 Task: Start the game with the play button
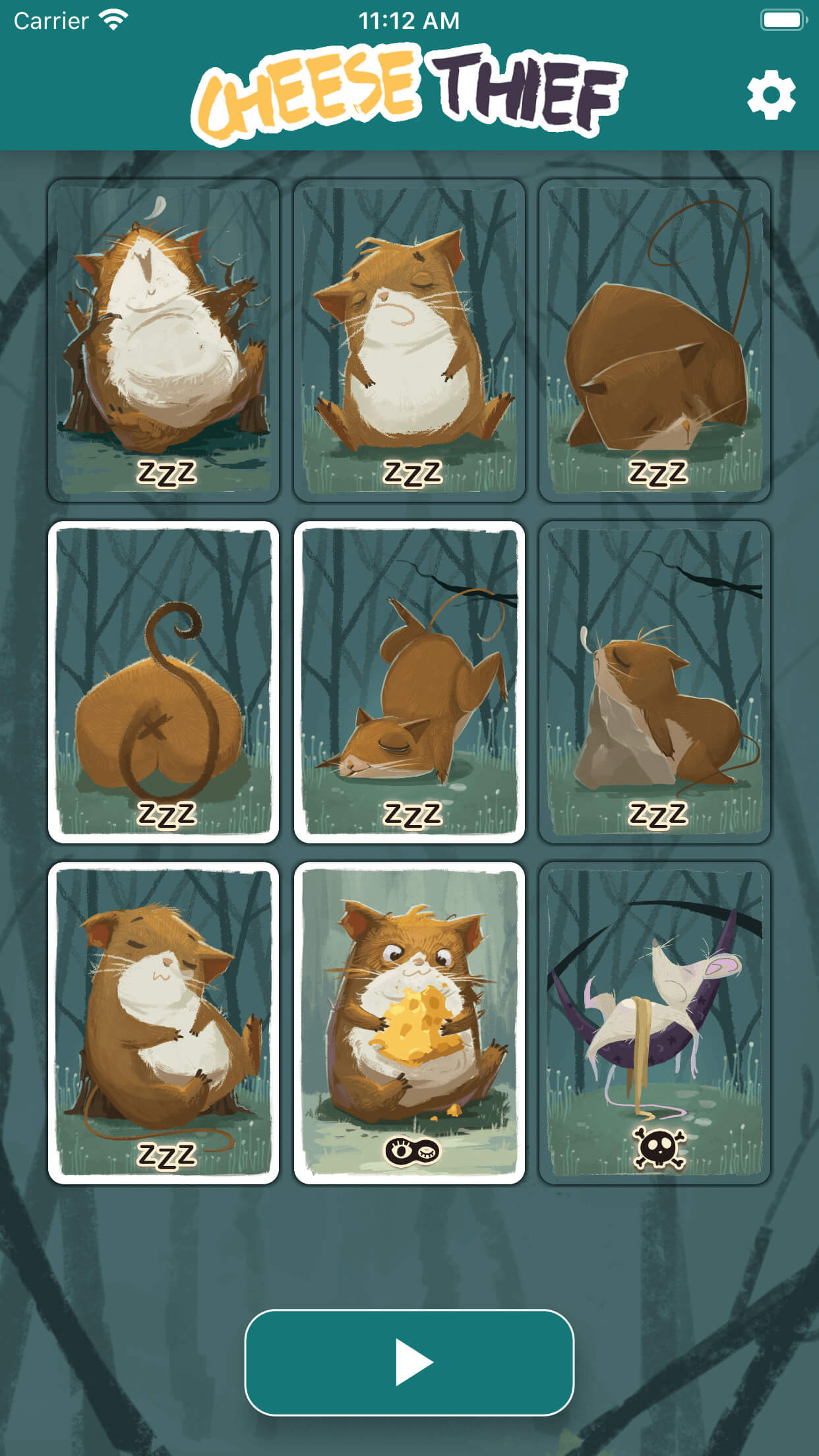click(409, 1362)
